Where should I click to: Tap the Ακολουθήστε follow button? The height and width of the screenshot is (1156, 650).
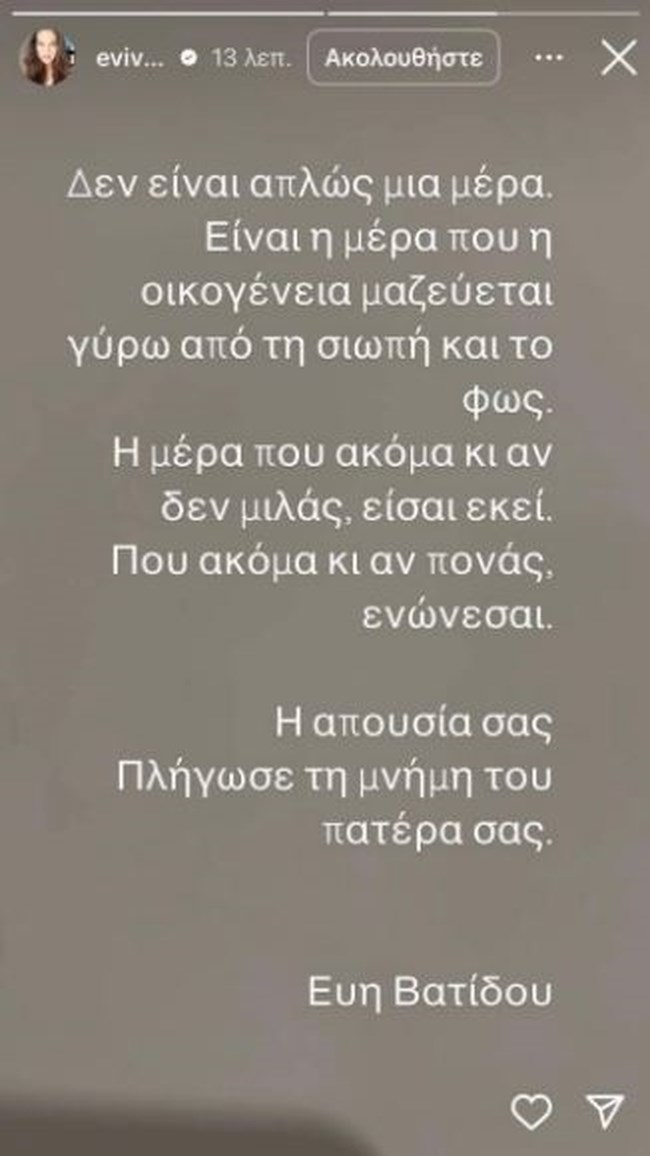pos(403,58)
